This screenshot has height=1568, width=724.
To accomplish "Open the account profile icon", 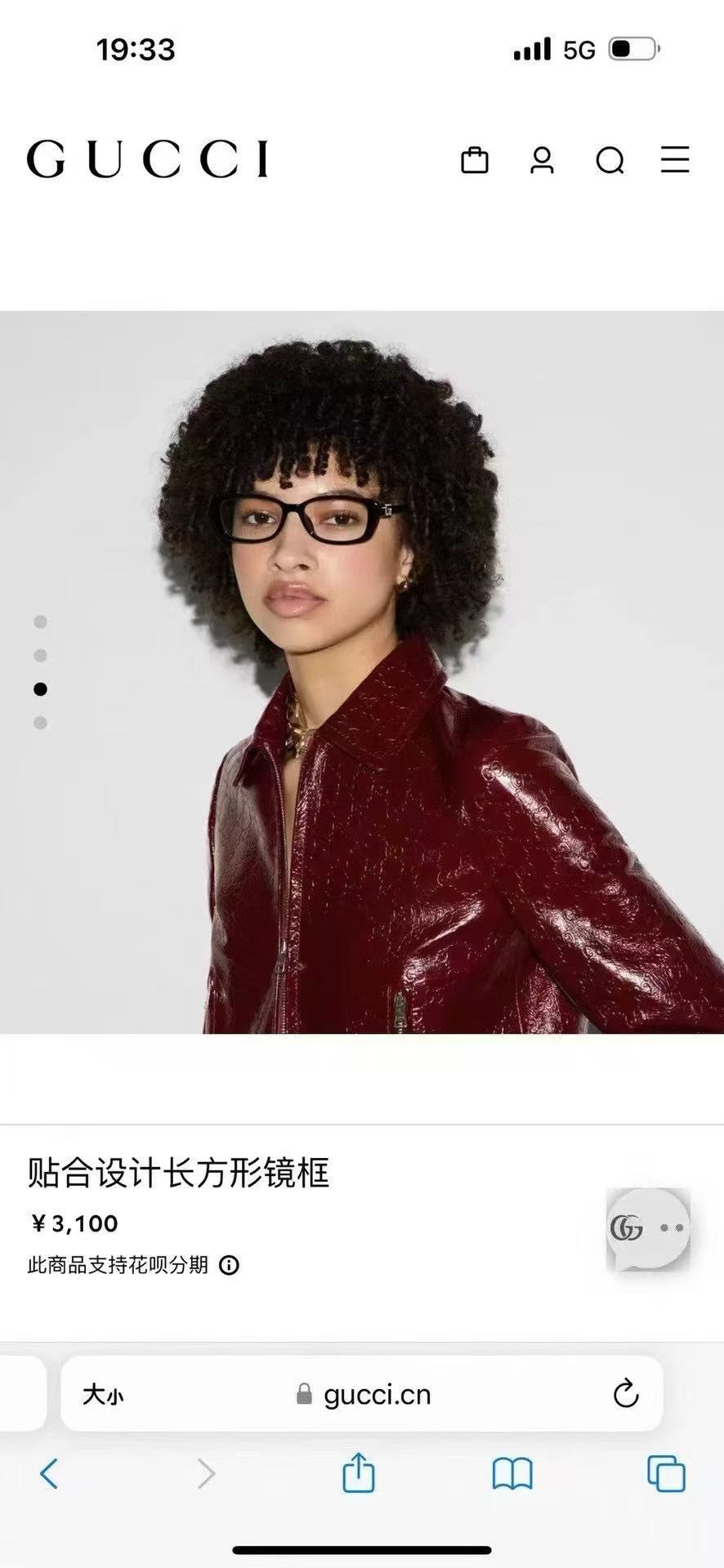I will [x=542, y=160].
